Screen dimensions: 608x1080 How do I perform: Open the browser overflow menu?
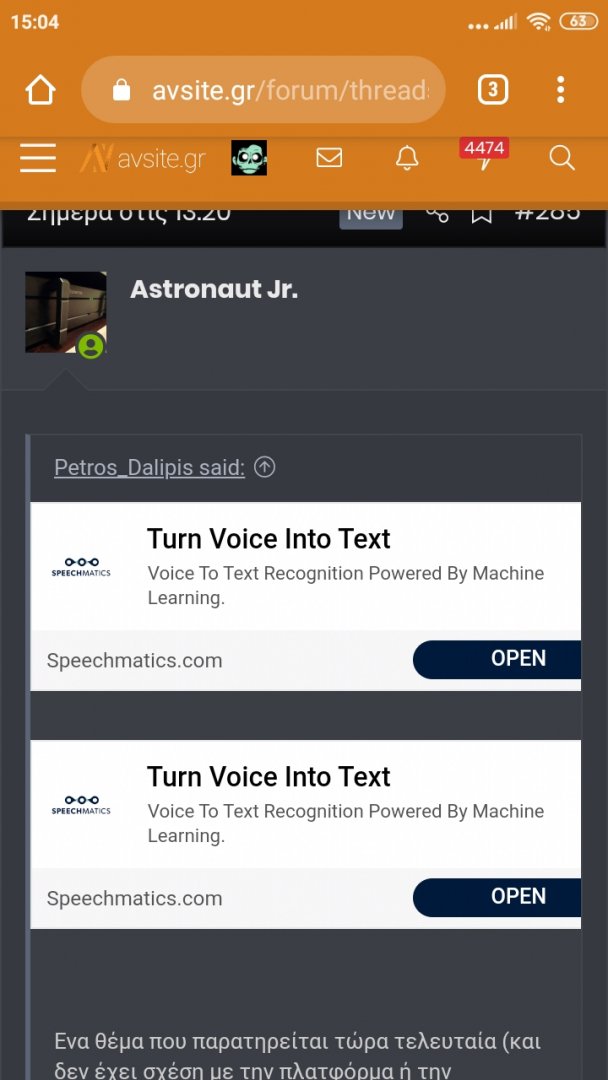click(x=560, y=91)
